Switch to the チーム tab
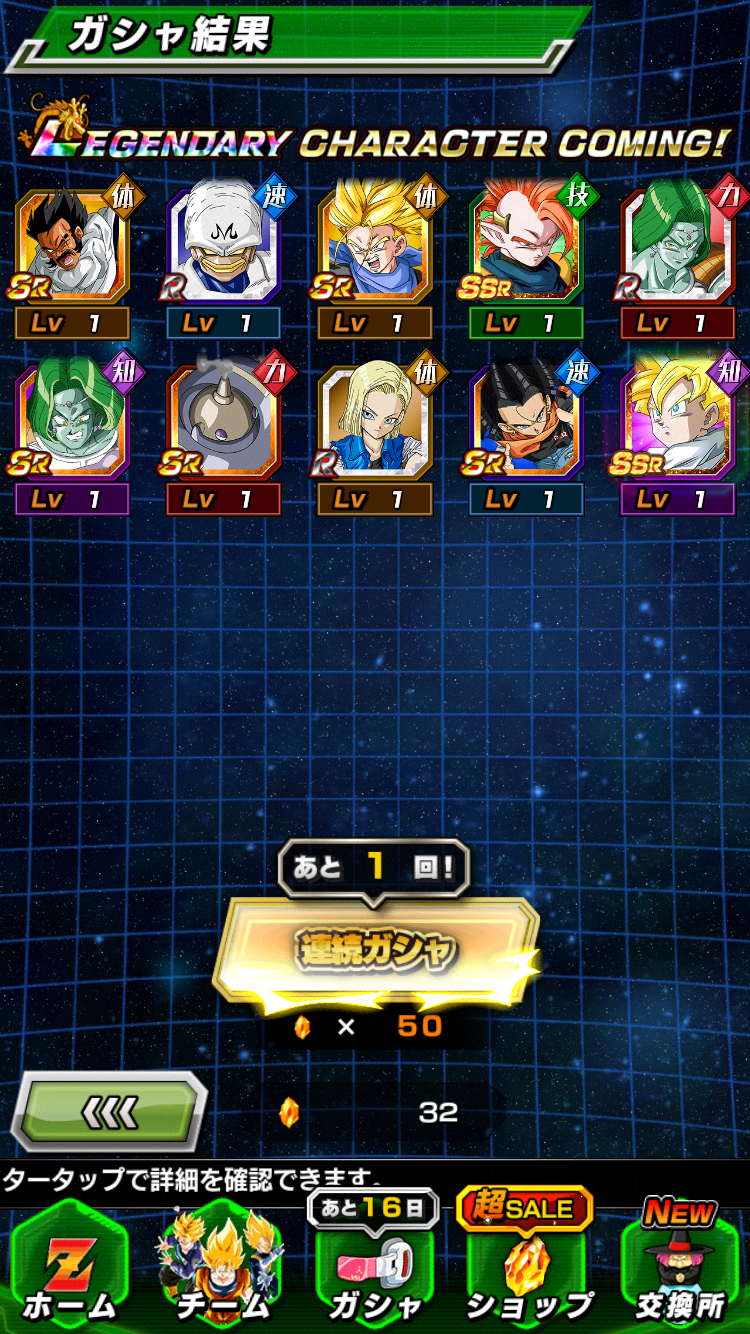This screenshot has height=1334, width=750. (x=222, y=1267)
